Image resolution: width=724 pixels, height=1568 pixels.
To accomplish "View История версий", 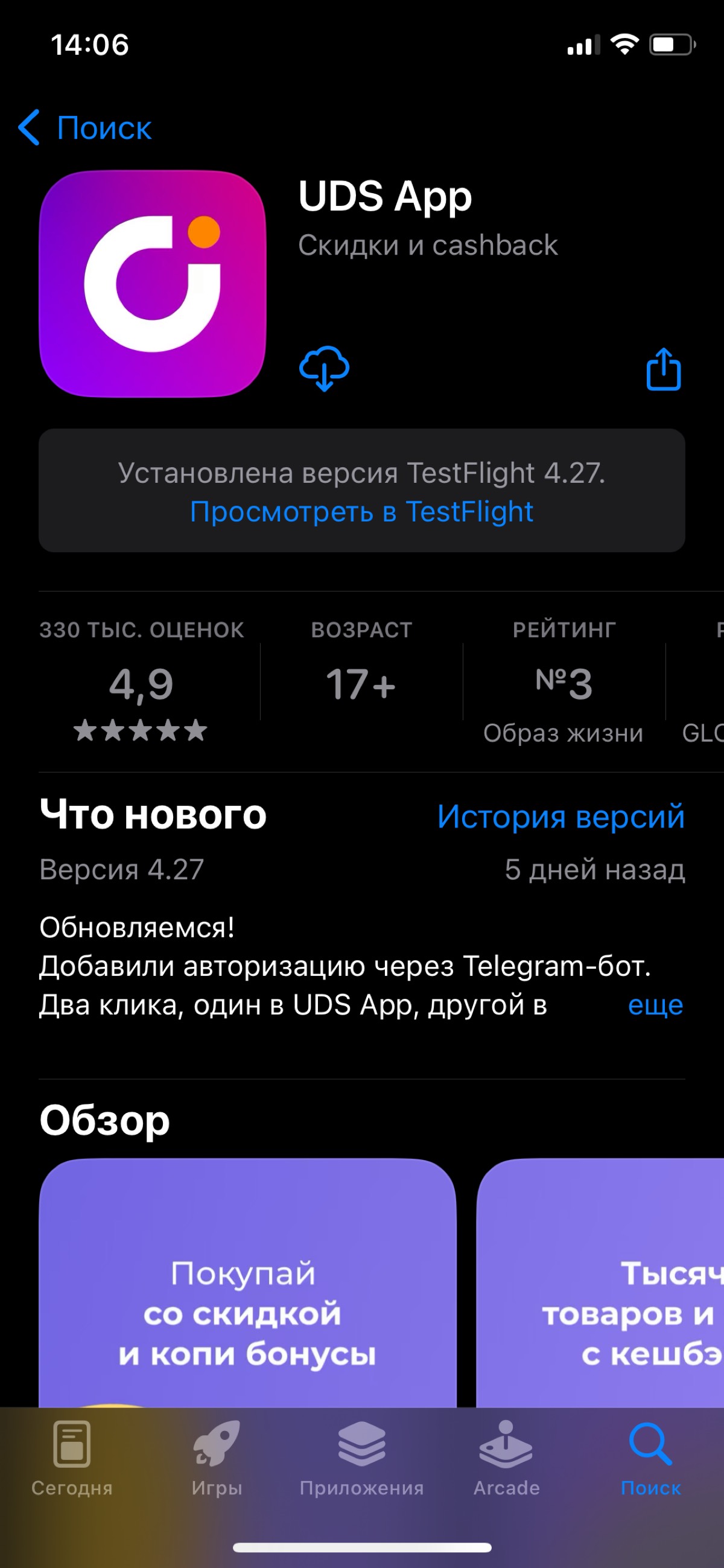I will pyautogui.click(x=559, y=816).
